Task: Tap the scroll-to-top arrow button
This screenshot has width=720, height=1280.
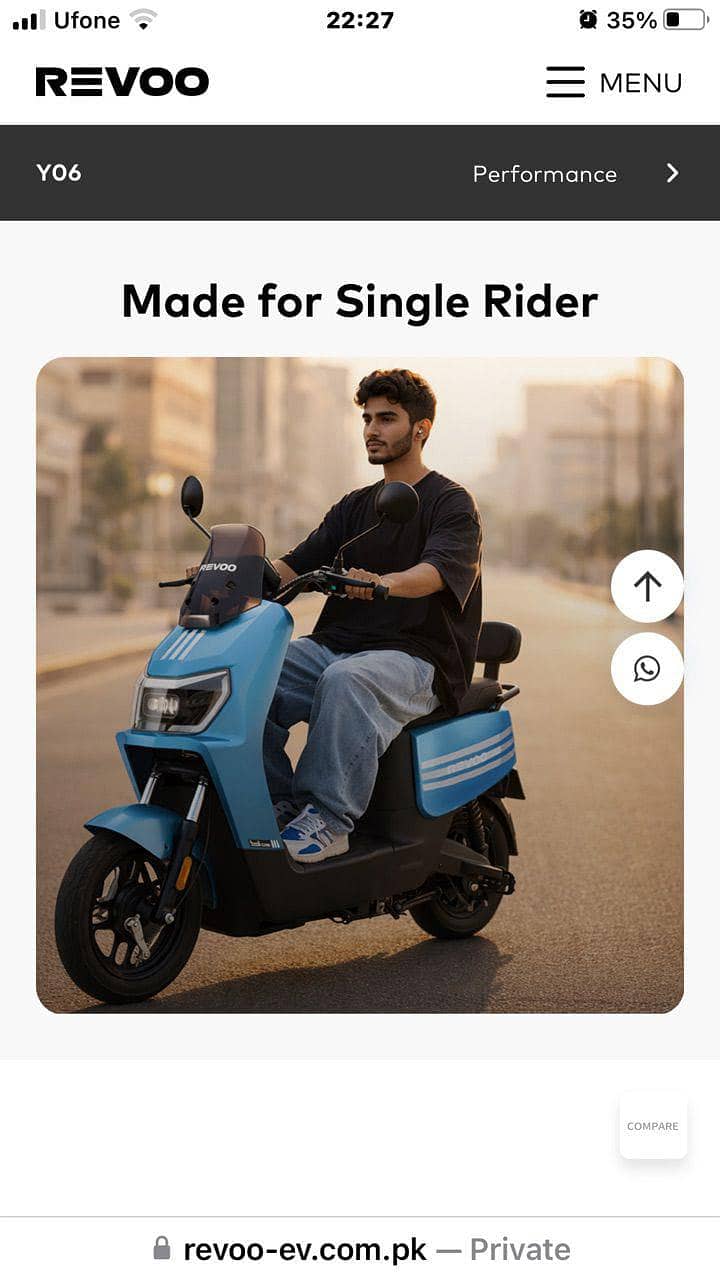Action: pos(647,587)
